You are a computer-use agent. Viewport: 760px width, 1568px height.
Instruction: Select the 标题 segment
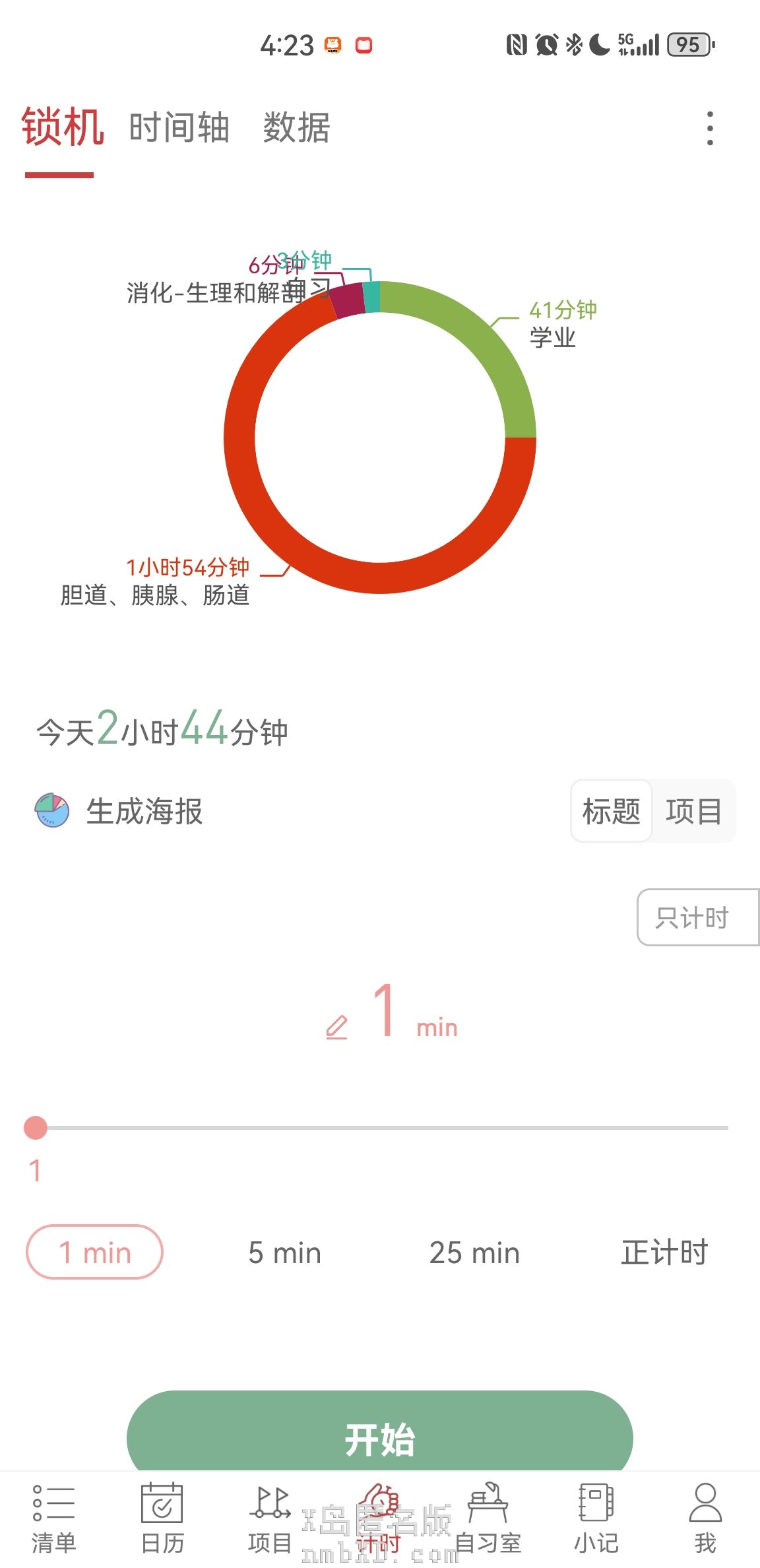611,811
